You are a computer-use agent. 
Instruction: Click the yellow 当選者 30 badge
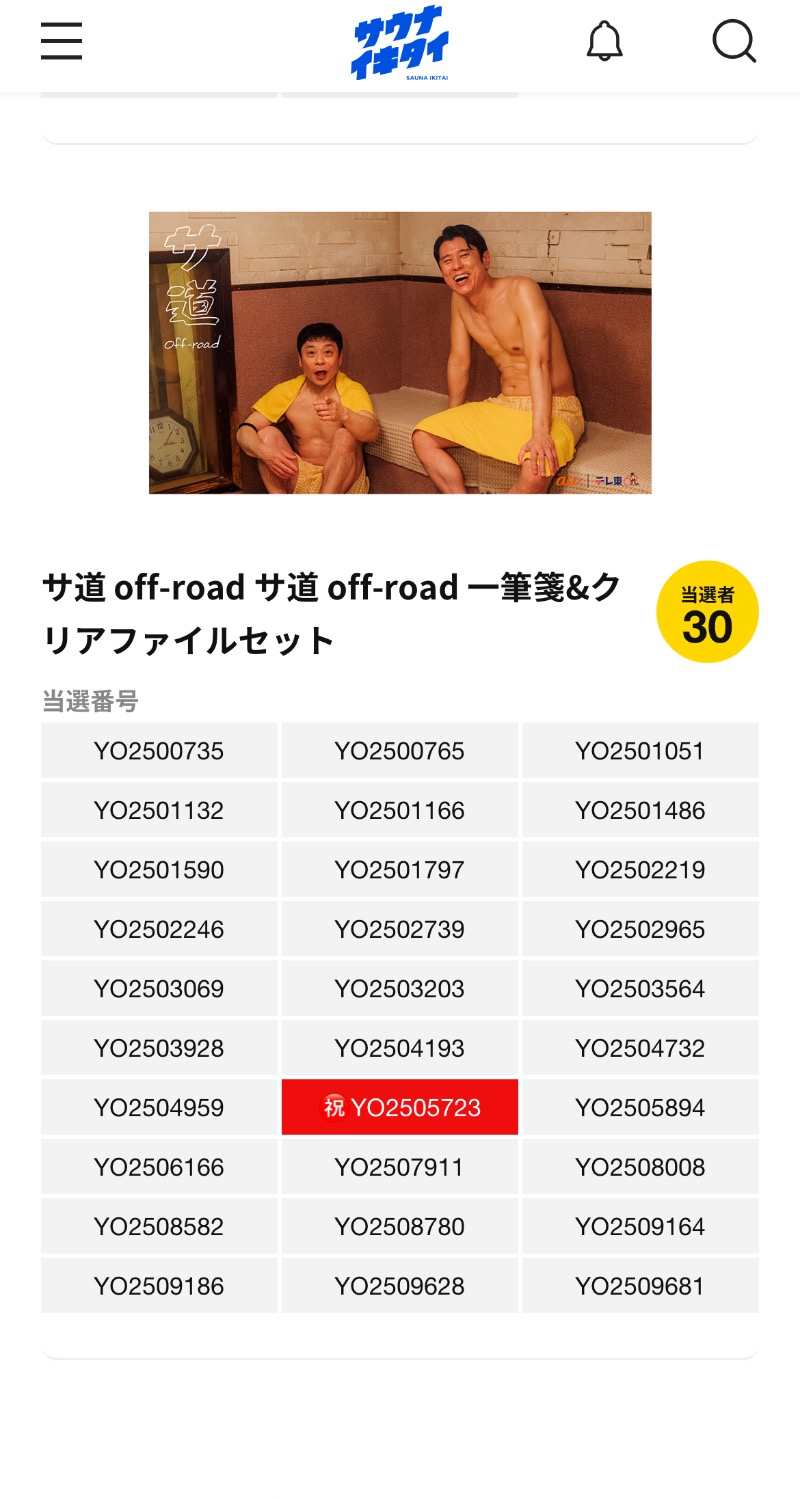tap(707, 611)
